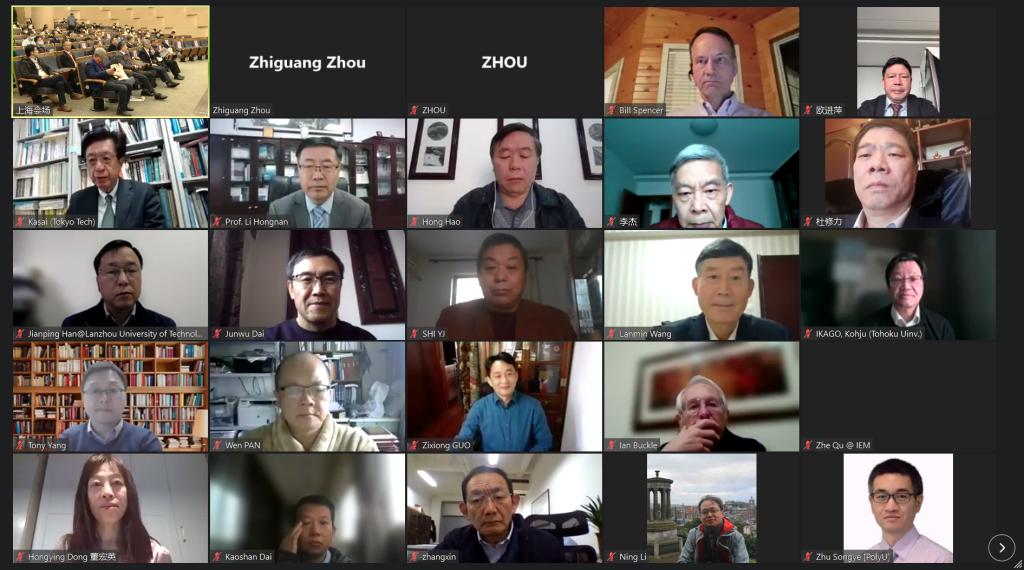Select Zixiong GUO's video tile
The height and width of the screenshot is (570, 1024).
pos(504,397)
